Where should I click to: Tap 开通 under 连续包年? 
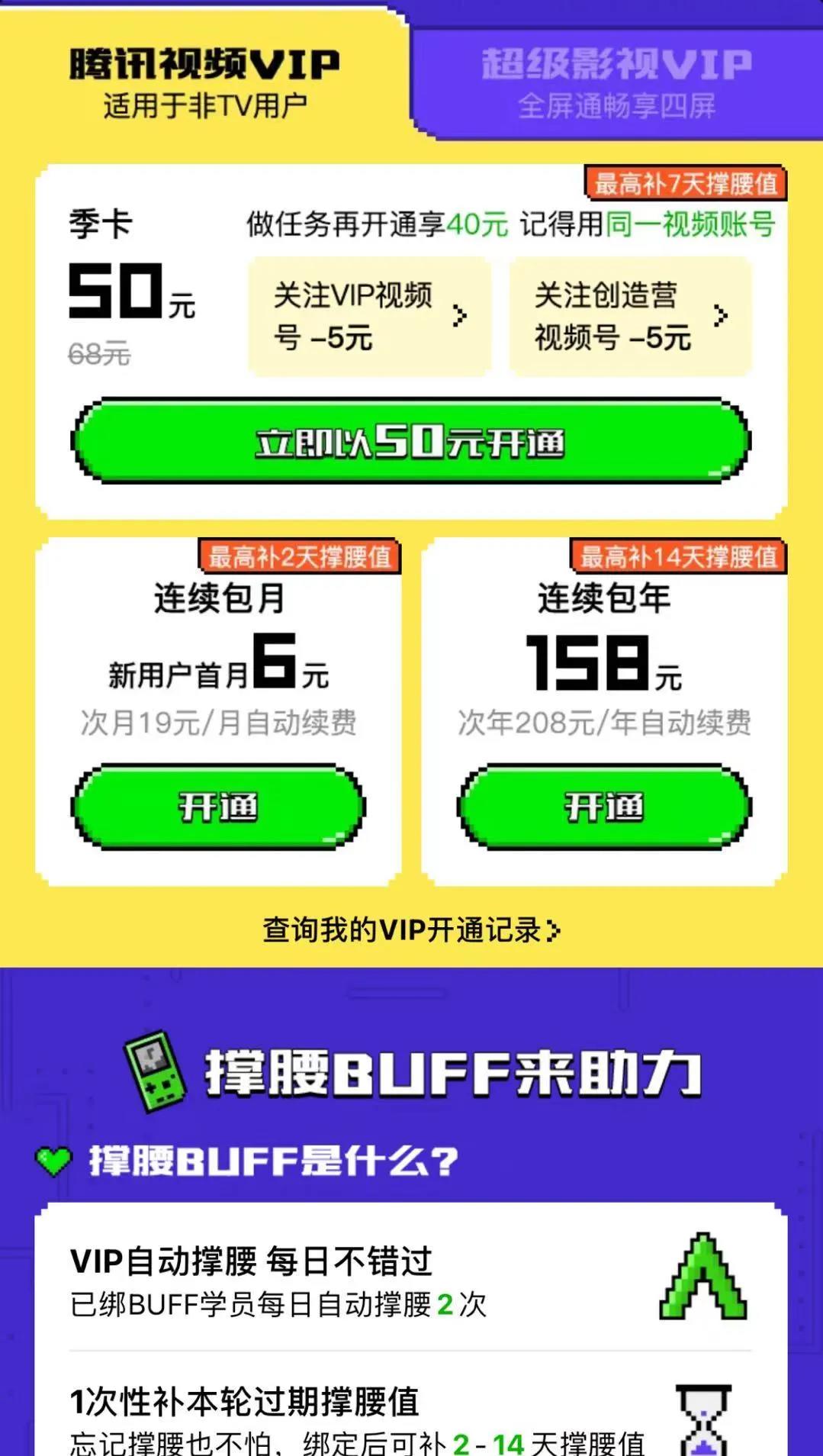coord(604,807)
